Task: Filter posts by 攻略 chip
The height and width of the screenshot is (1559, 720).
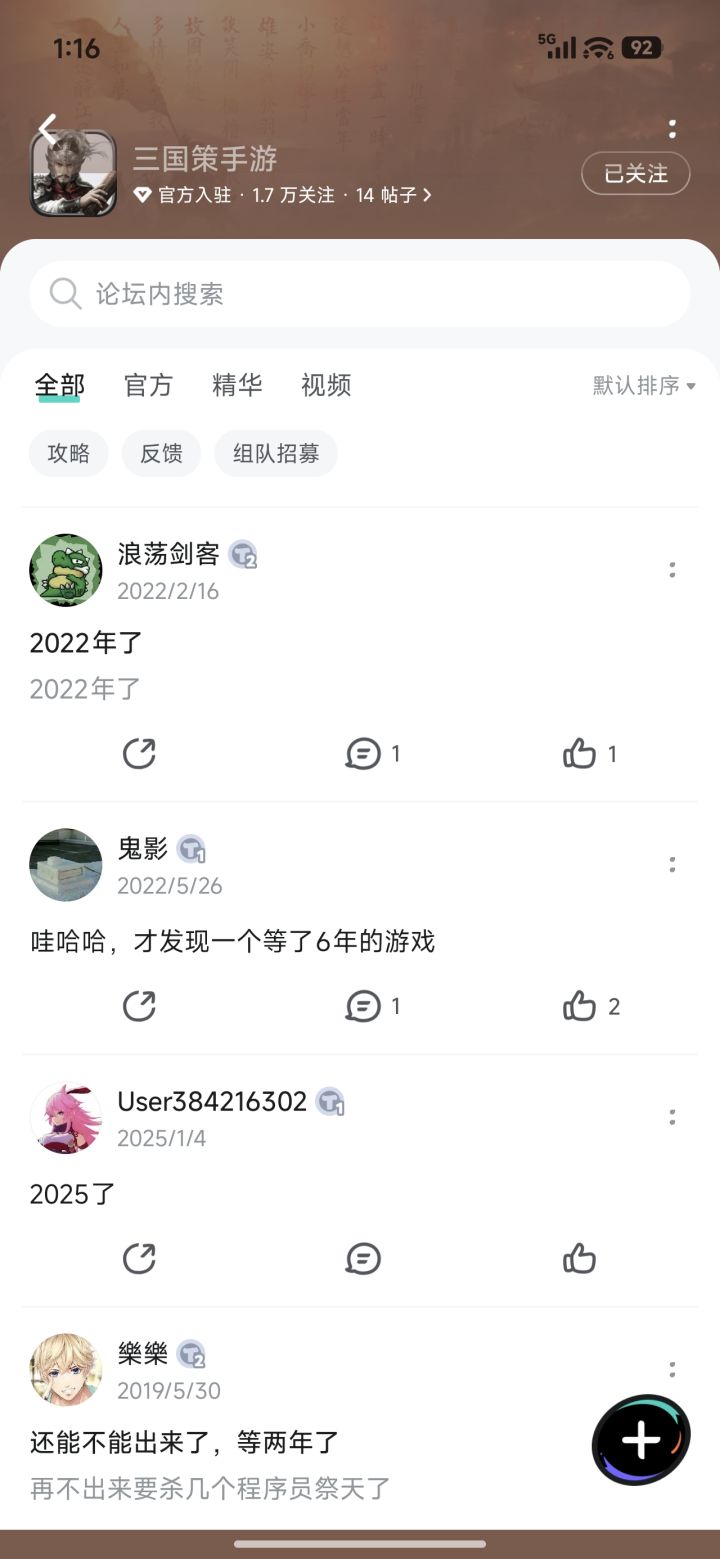Action: 69,454
